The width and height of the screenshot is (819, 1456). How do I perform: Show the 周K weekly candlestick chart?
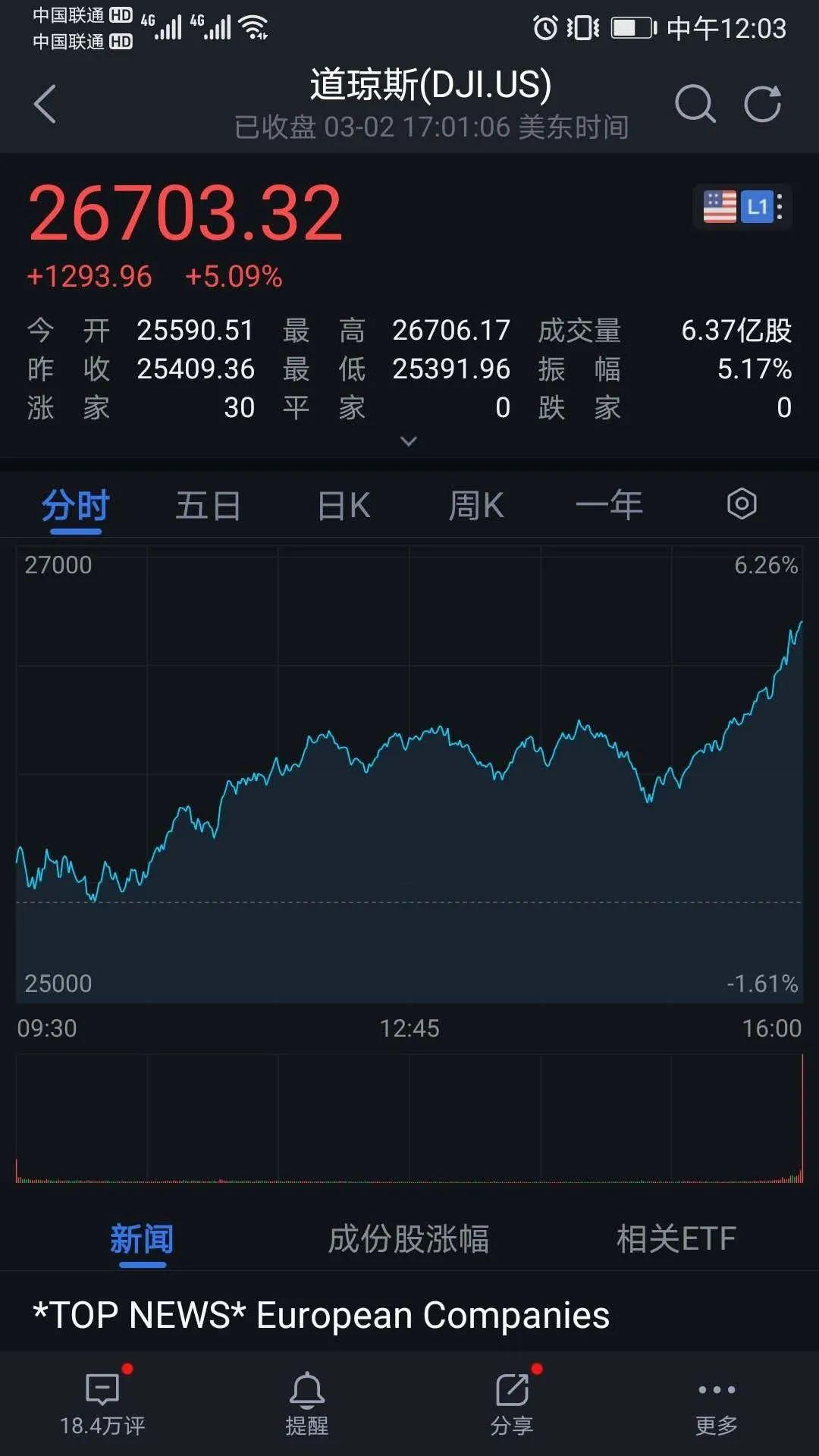click(476, 506)
